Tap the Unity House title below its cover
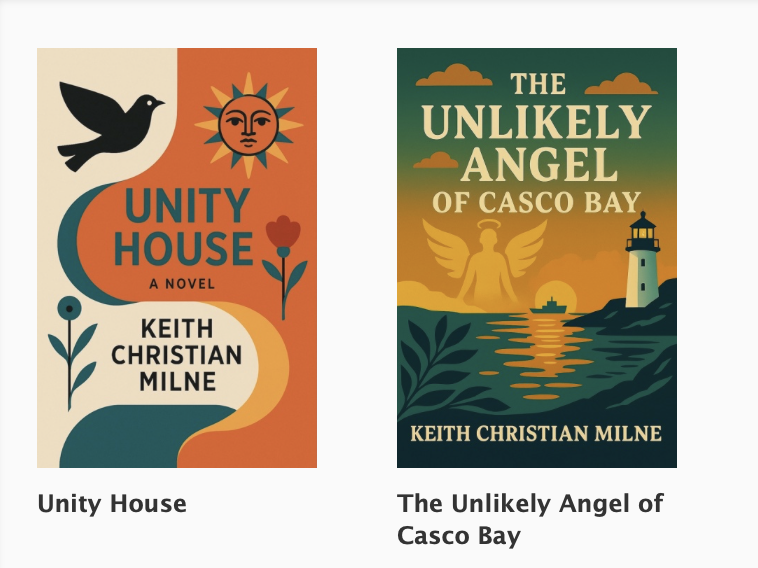 coord(112,503)
